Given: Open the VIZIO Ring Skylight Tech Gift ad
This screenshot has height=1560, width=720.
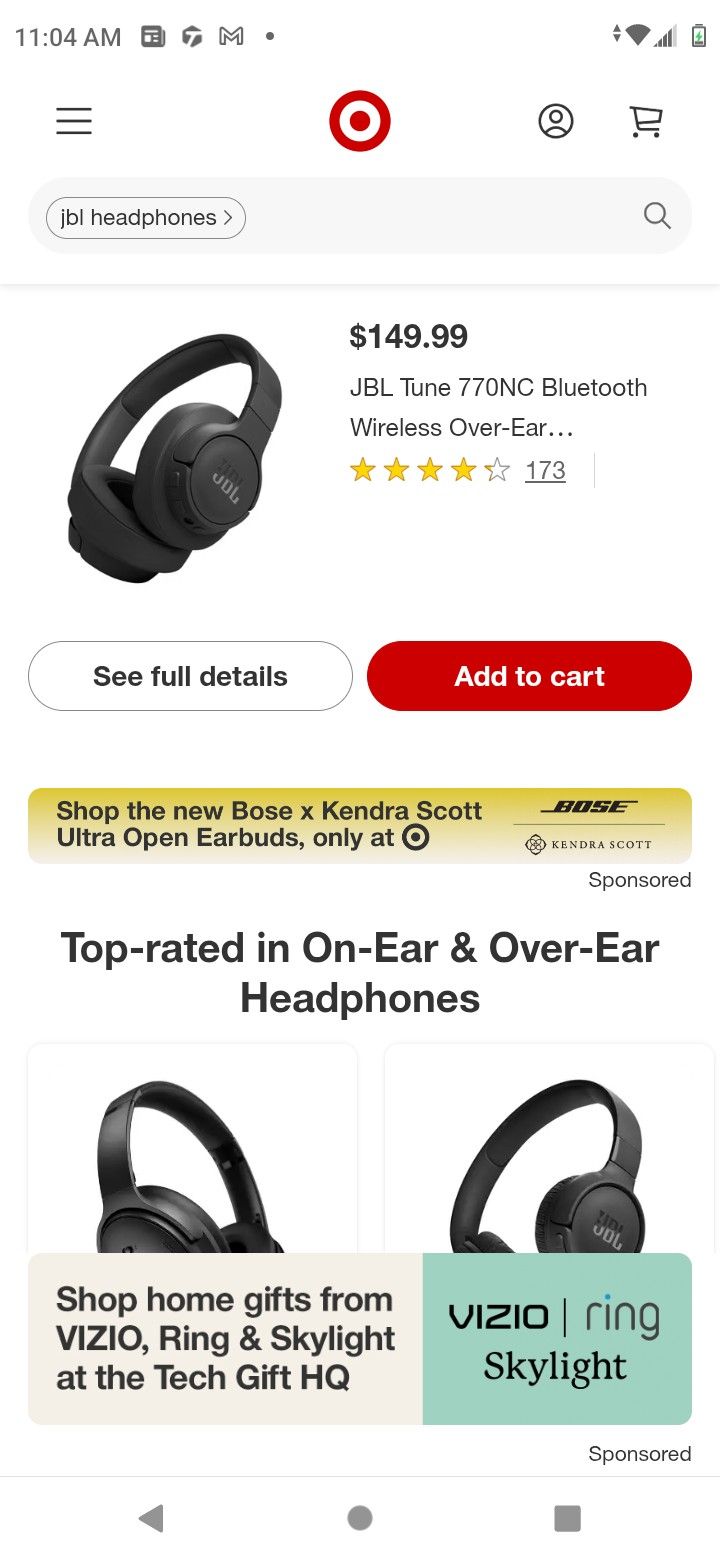Looking at the screenshot, I should (x=360, y=1339).
